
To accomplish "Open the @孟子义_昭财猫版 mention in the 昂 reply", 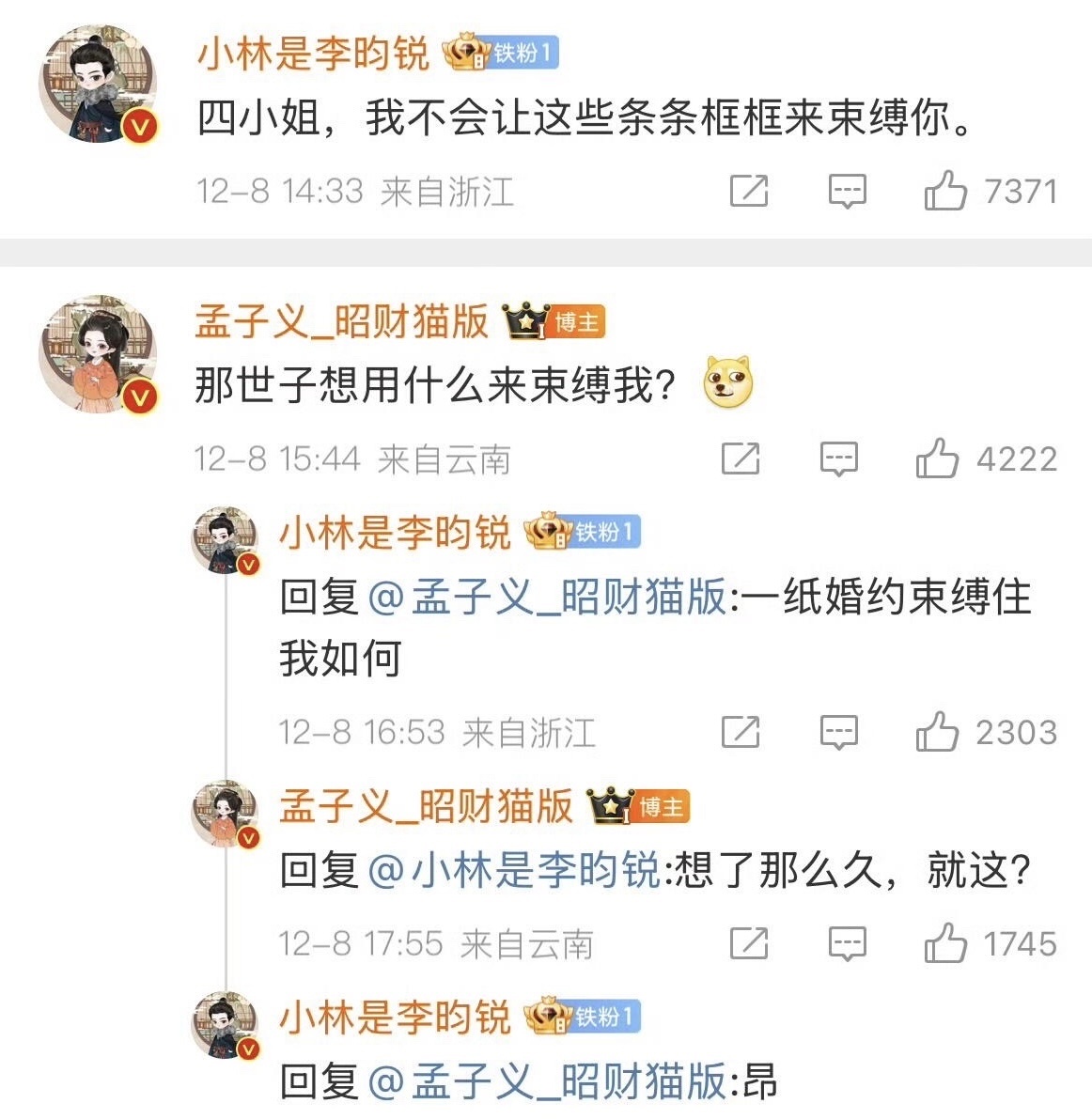I will (547, 1082).
